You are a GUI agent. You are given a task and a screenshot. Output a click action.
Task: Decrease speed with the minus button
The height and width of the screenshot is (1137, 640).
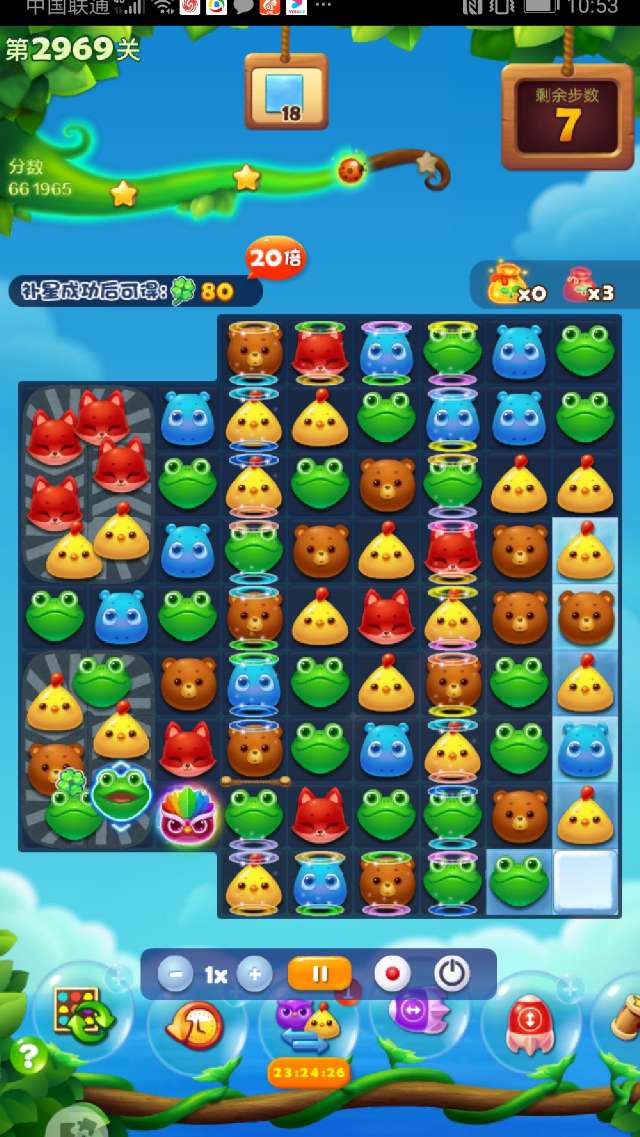pos(175,974)
